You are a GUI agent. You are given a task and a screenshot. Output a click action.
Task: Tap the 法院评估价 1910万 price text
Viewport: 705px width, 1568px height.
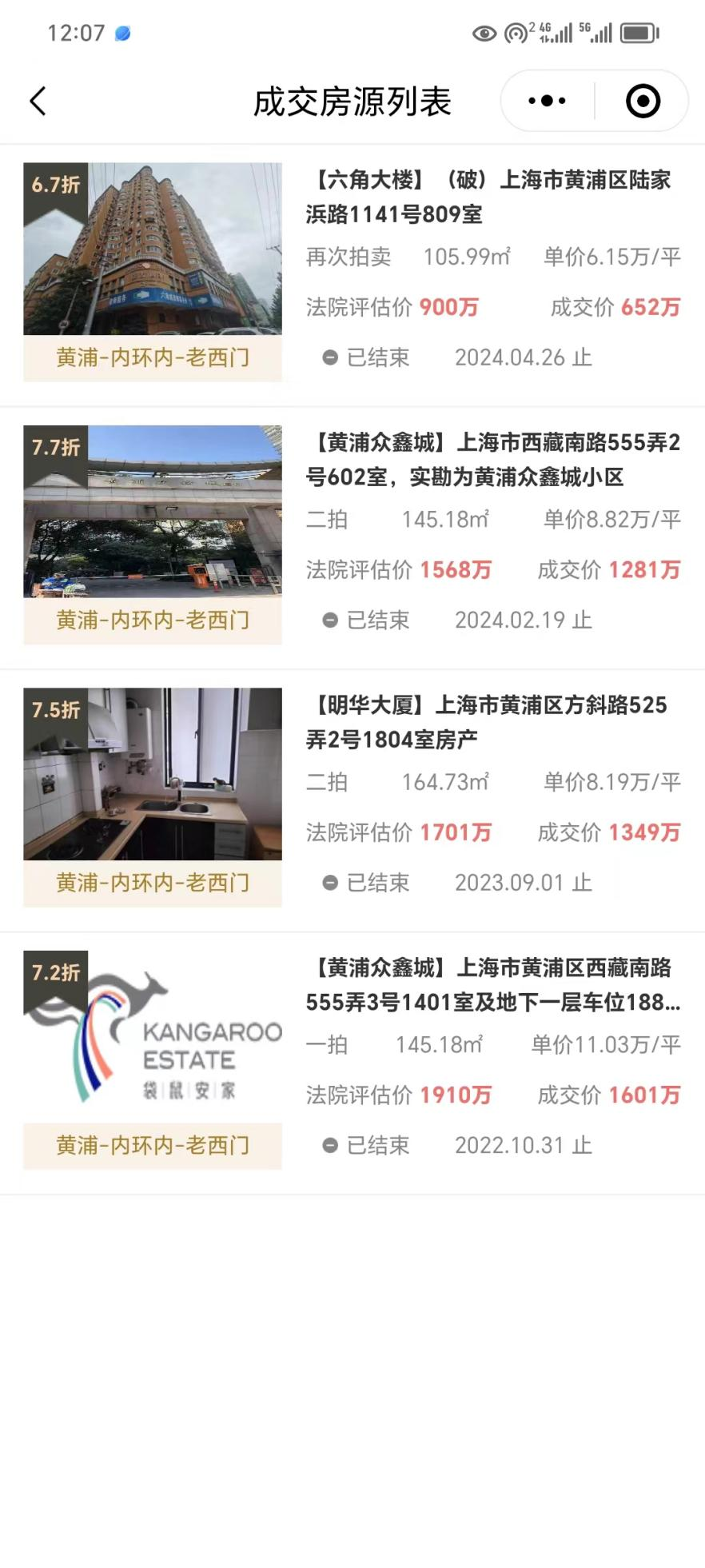pos(399,1095)
